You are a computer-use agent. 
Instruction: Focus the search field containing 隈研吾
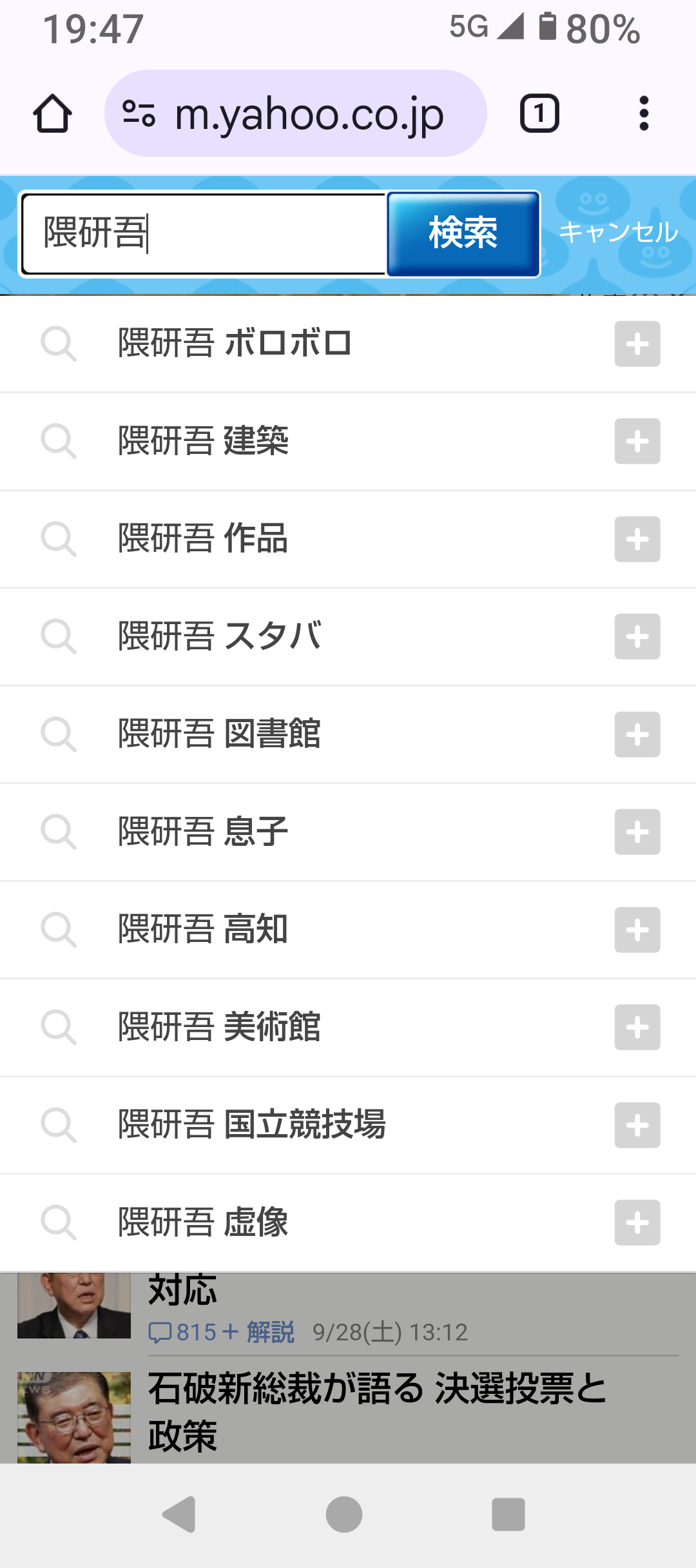coord(204,233)
